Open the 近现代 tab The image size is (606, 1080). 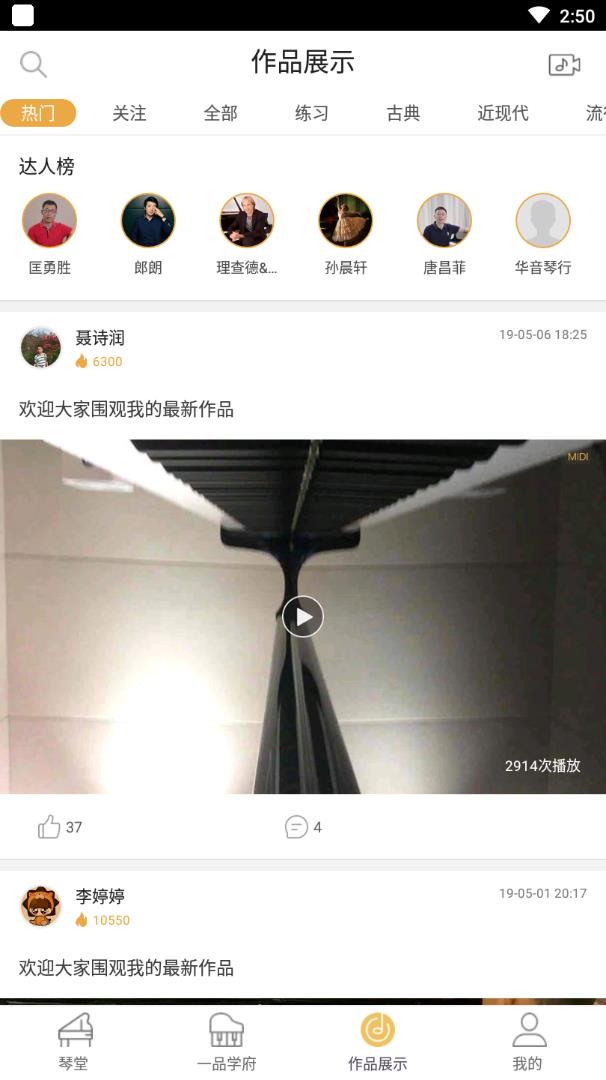[x=502, y=113]
